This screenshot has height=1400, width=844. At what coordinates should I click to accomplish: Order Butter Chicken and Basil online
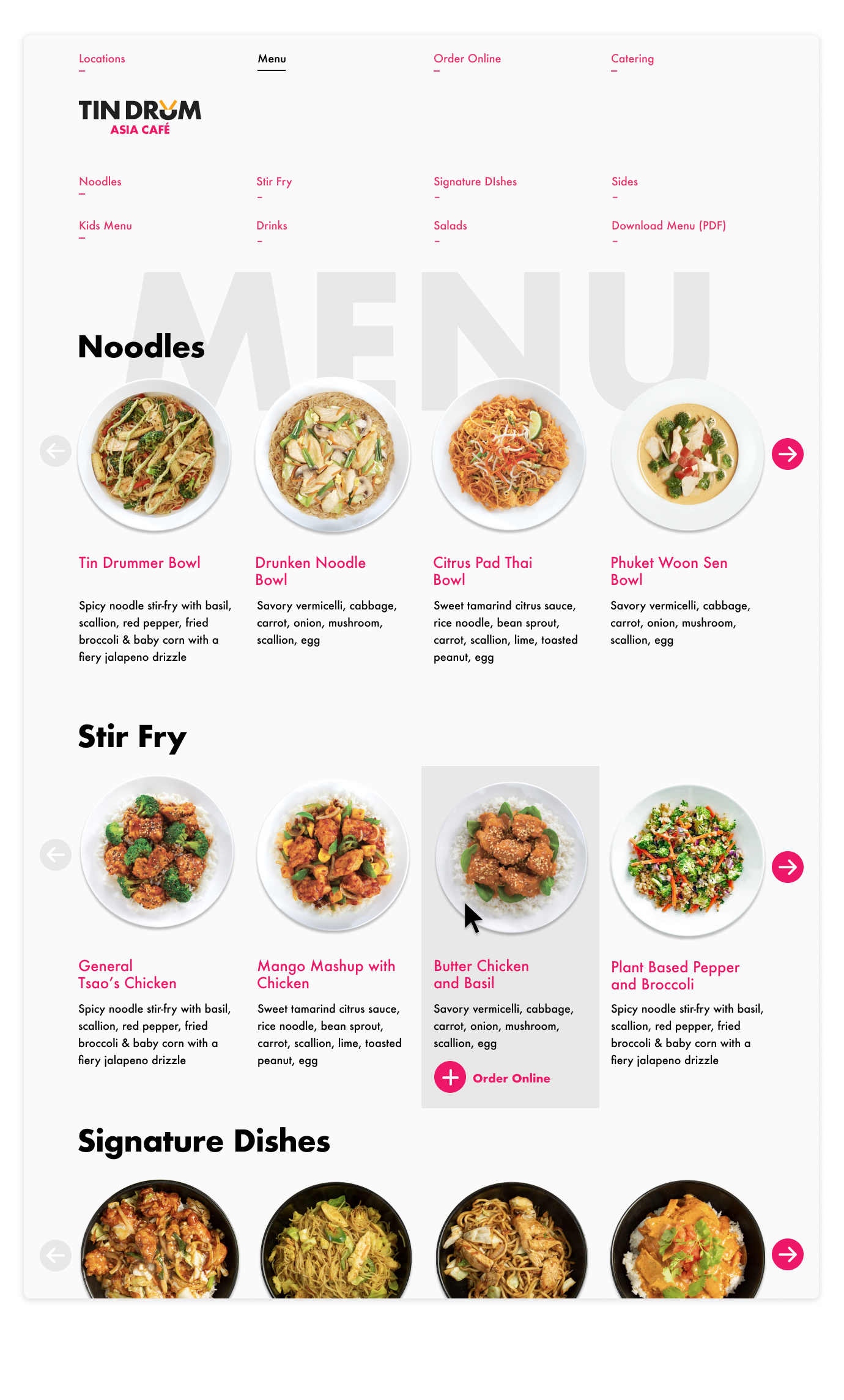pos(492,1078)
